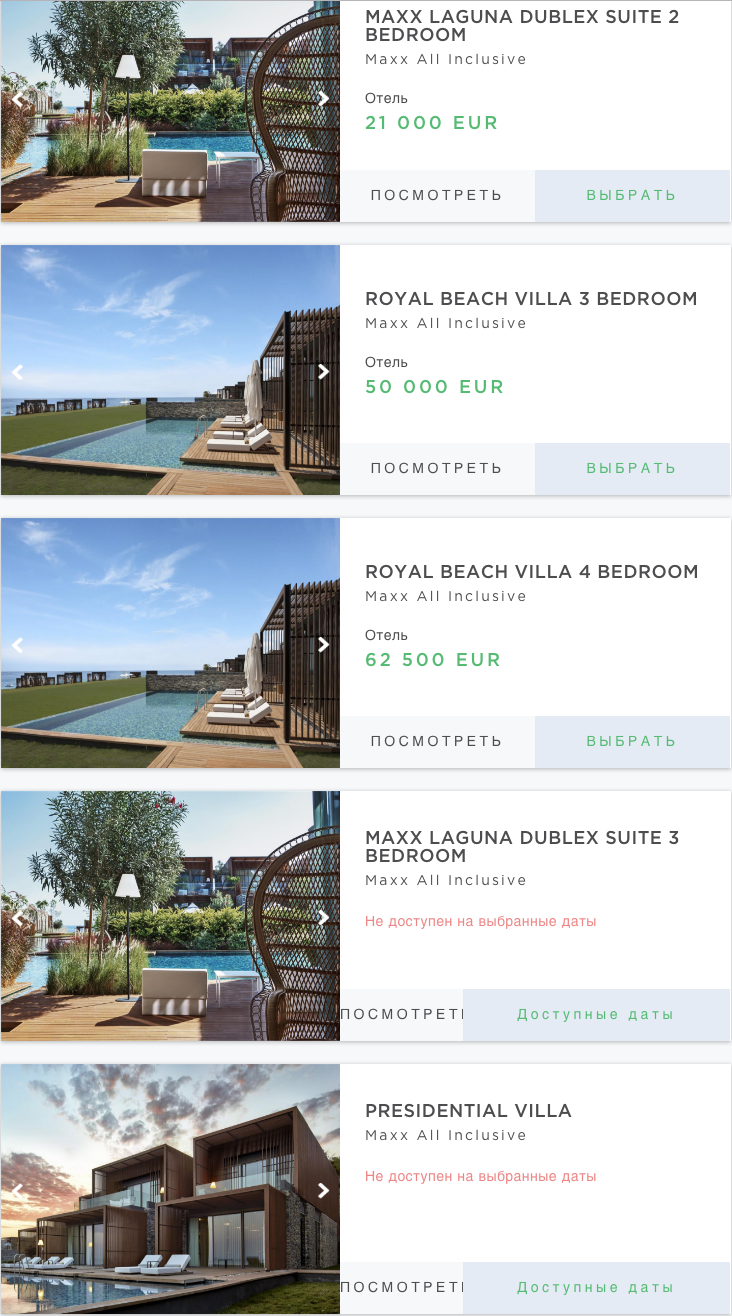
Task: Next photo of Maxx Laguna Dublex Suite 3 Bedroom
Action: pyautogui.click(x=323, y=917)
